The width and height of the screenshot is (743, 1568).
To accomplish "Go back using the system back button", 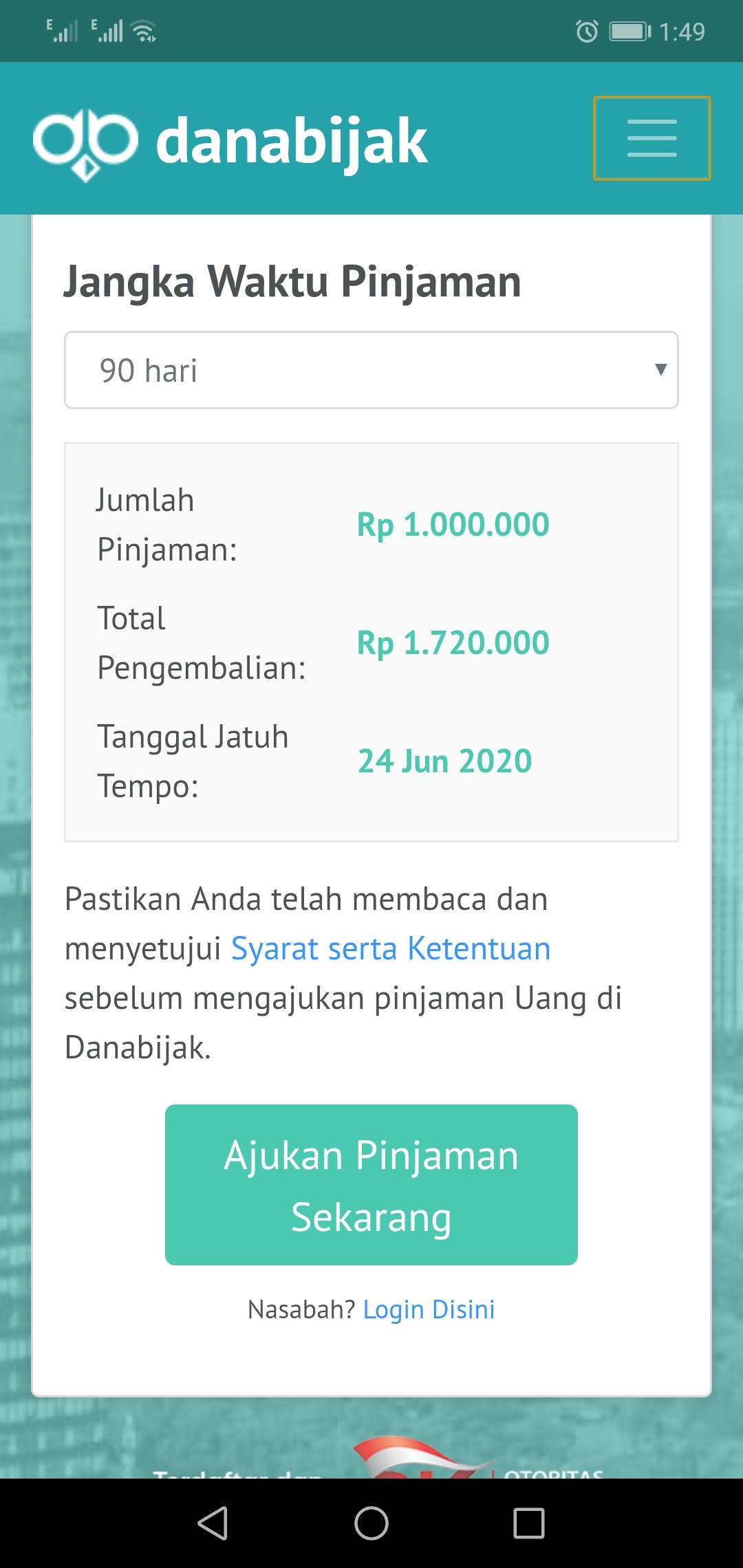I will (x=213, y=1523).
